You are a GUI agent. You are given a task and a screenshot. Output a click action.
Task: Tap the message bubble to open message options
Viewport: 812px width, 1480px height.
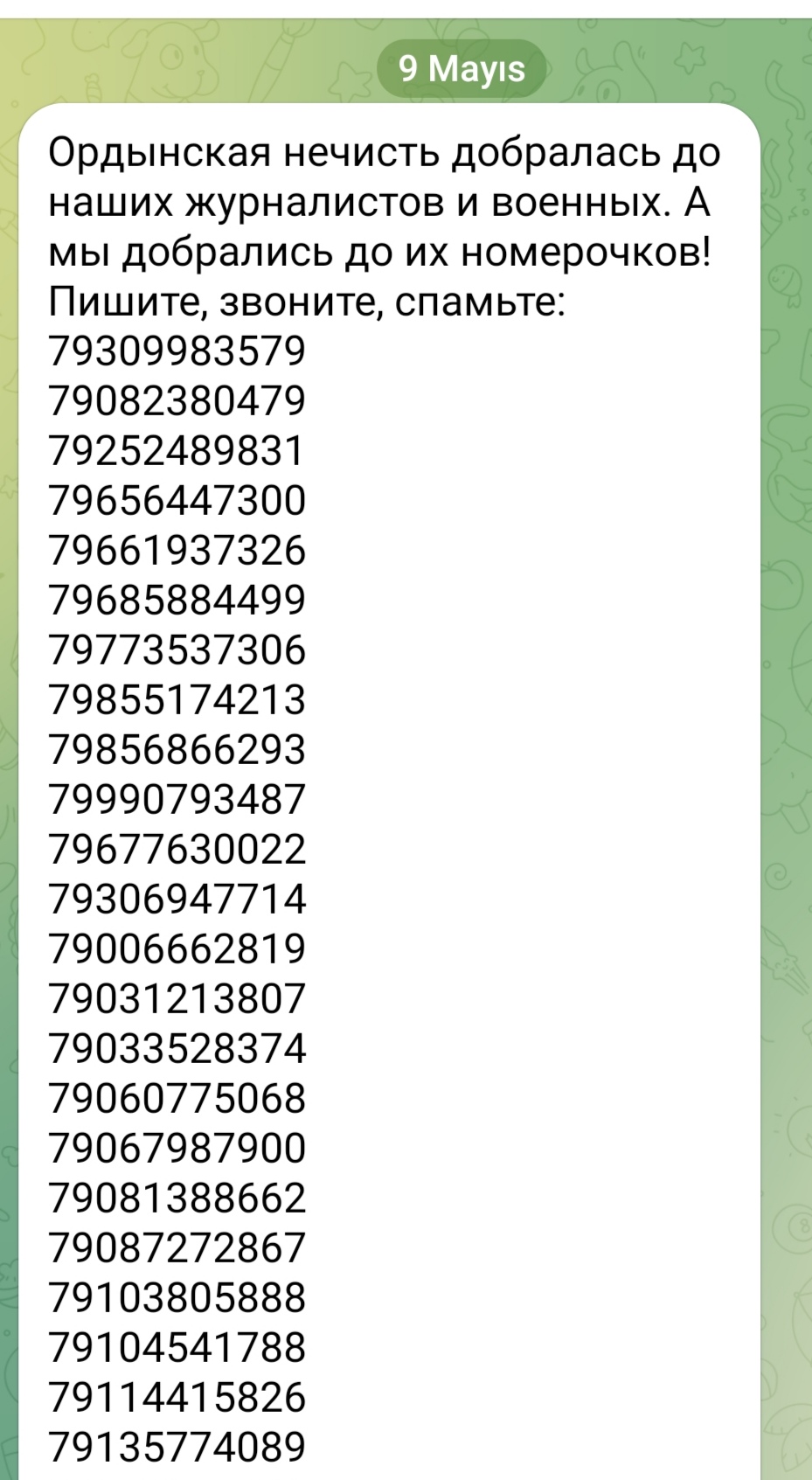[x=390, y=791]
